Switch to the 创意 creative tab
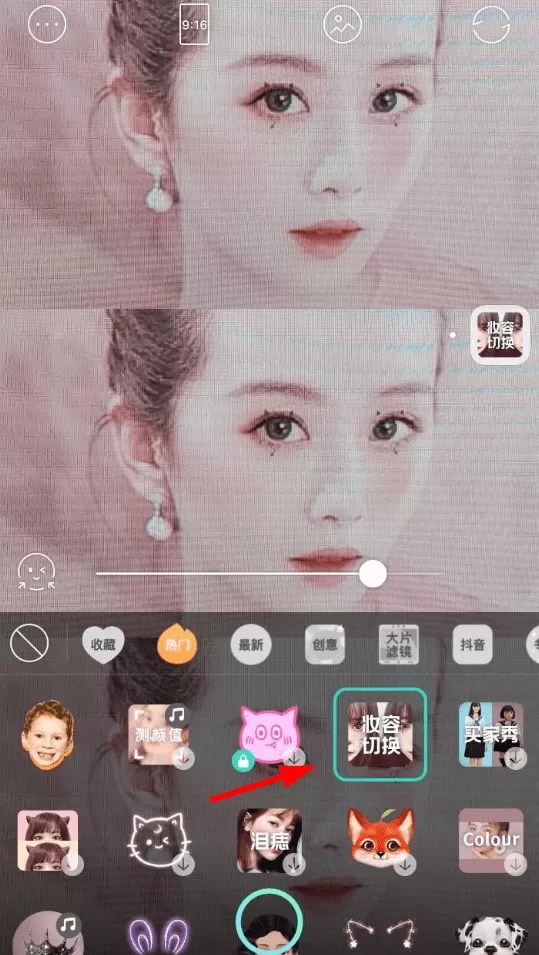Image resolution: width=539 pixels, height=955 pixels. point(325,644)
